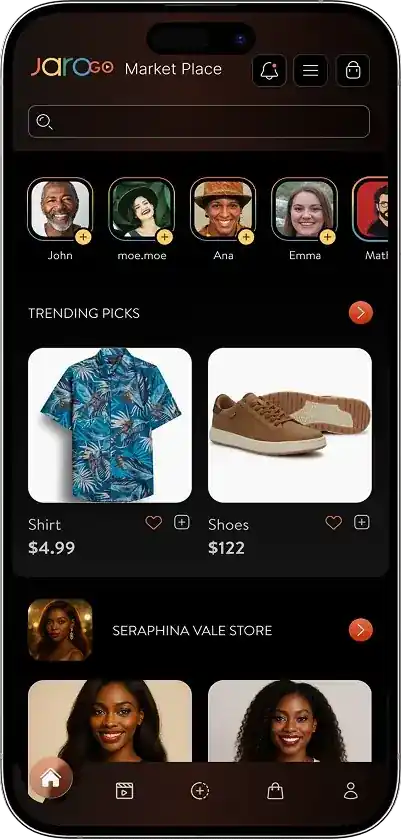Image resolution: width=401 pixels, height=839 pixels.
Task: Open the Shirt product card
Action: click(110, 425)
